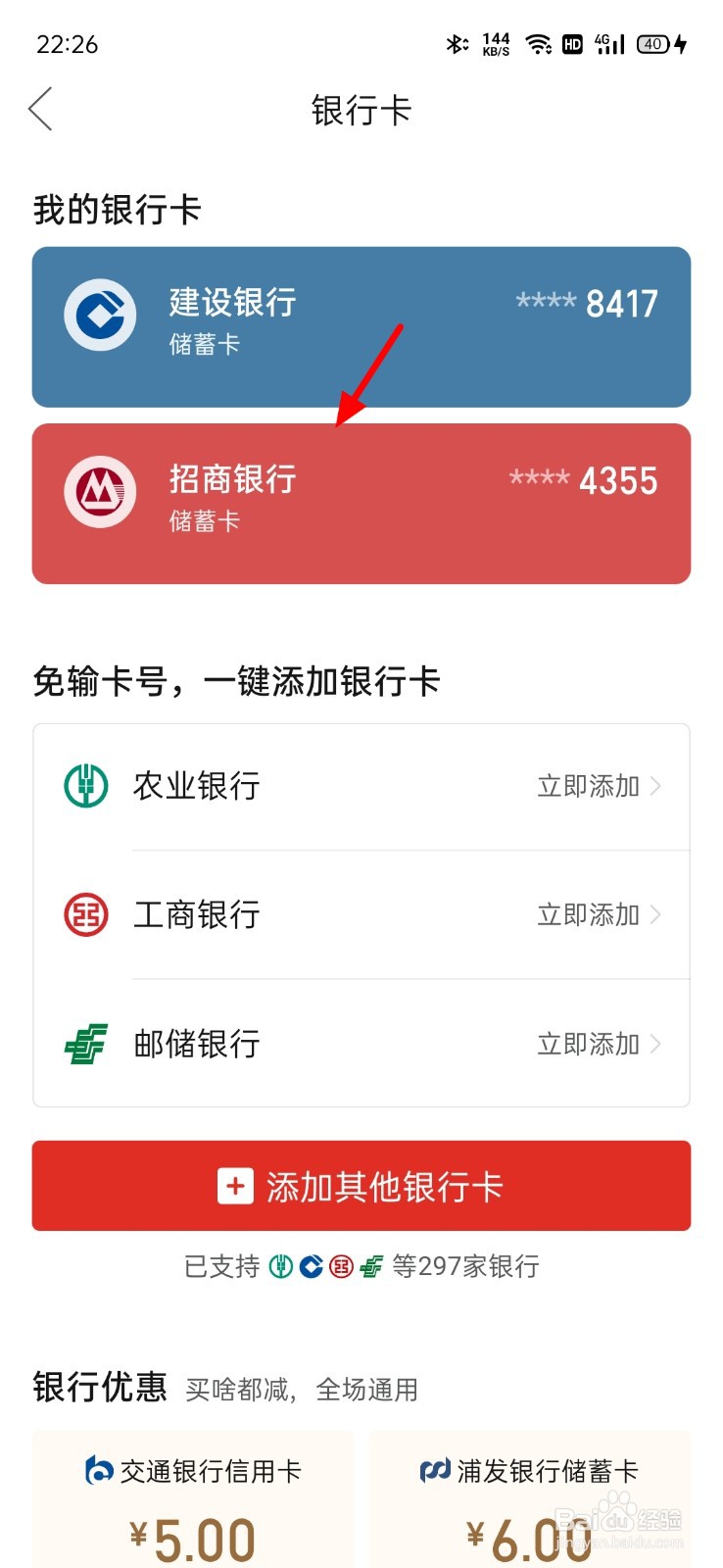This screenshot has height=1568, width=723.
Task: Tap the Bluetooth icon in status bar
Action: 455,43
